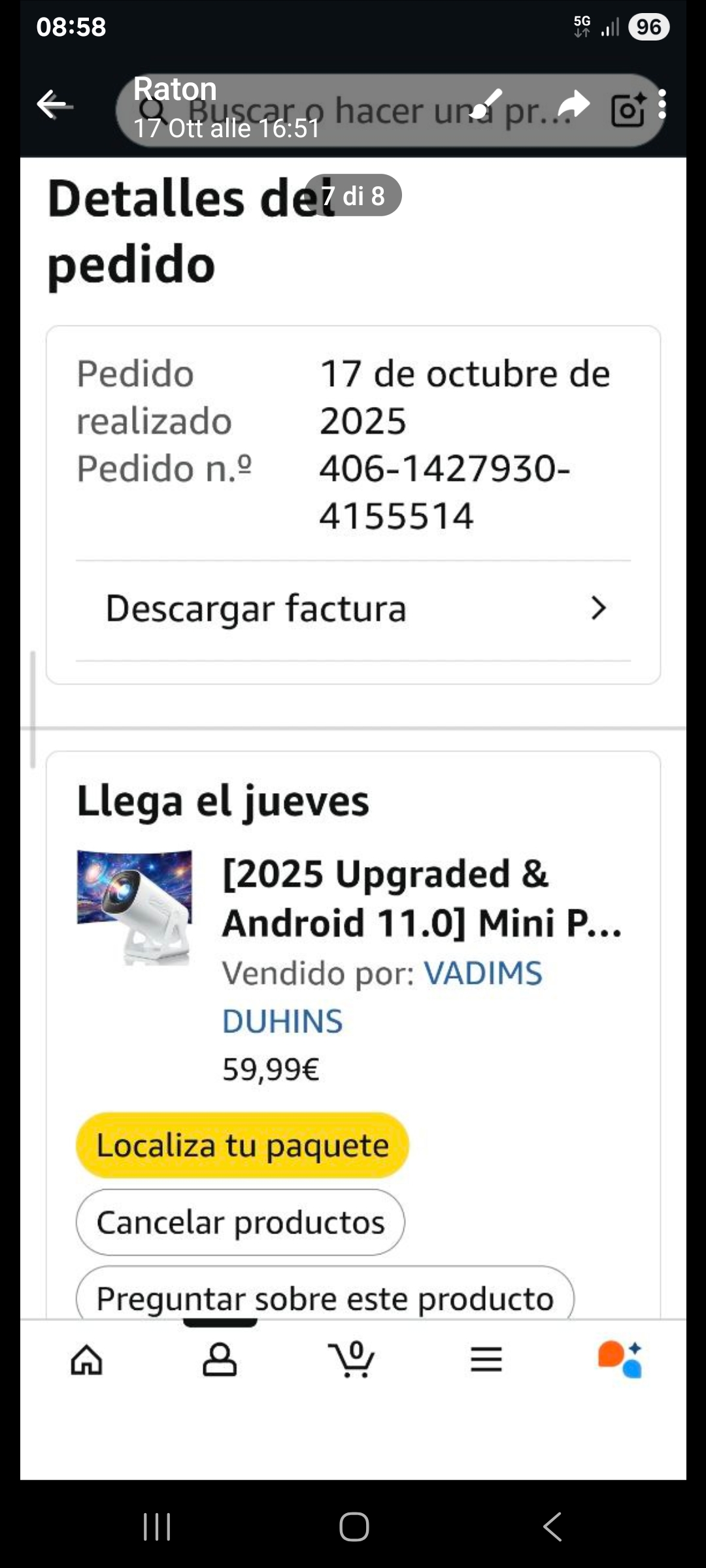Tap the back arrow to close the image
The width and height of the screenshot is (706, 1568).
point(55,105)
